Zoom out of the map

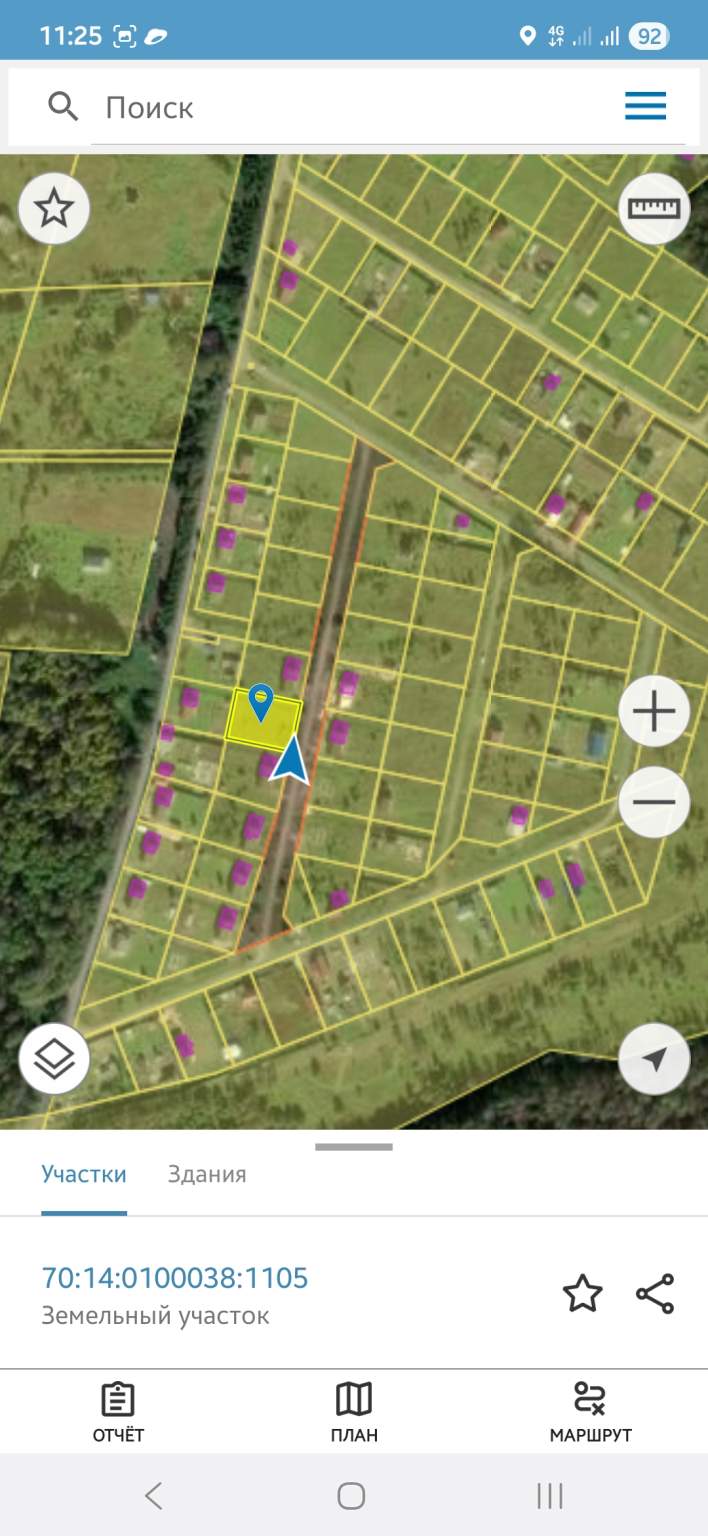pos(654,802)
